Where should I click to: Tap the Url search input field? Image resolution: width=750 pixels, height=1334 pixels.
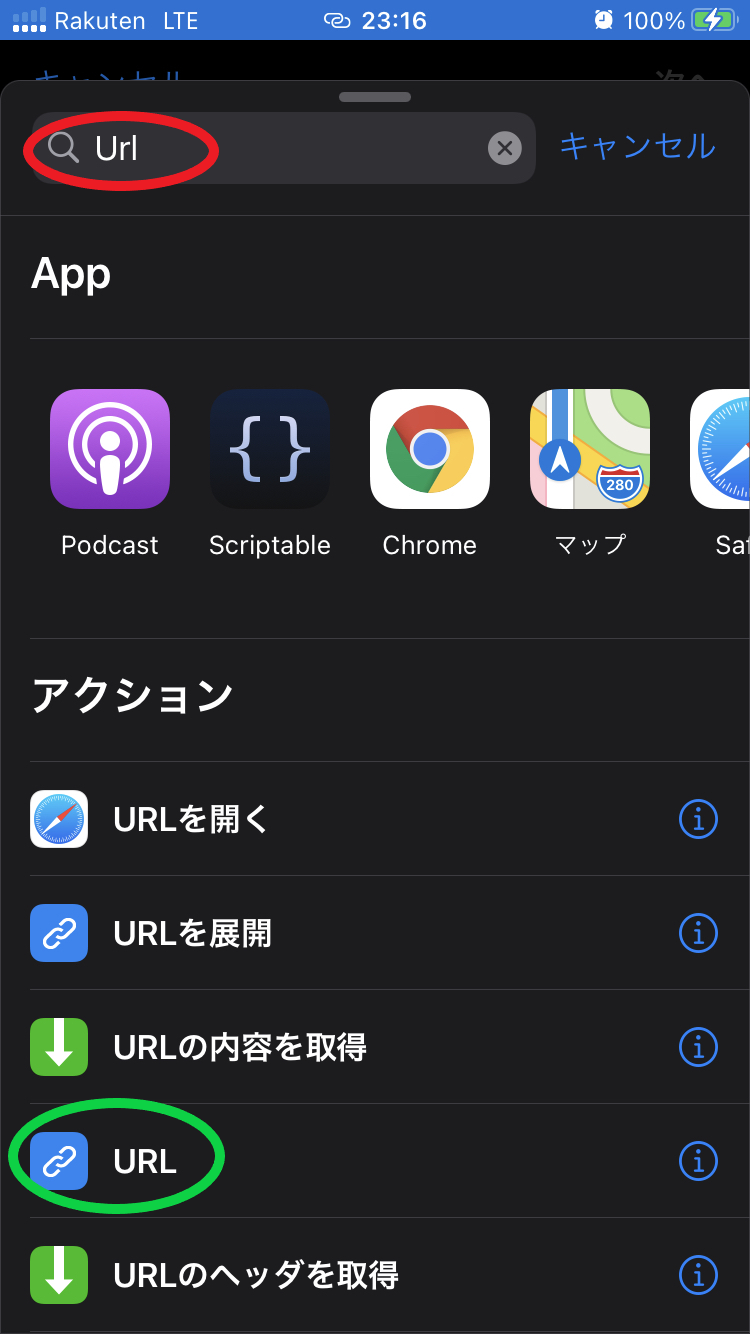[x=200, y=148]
